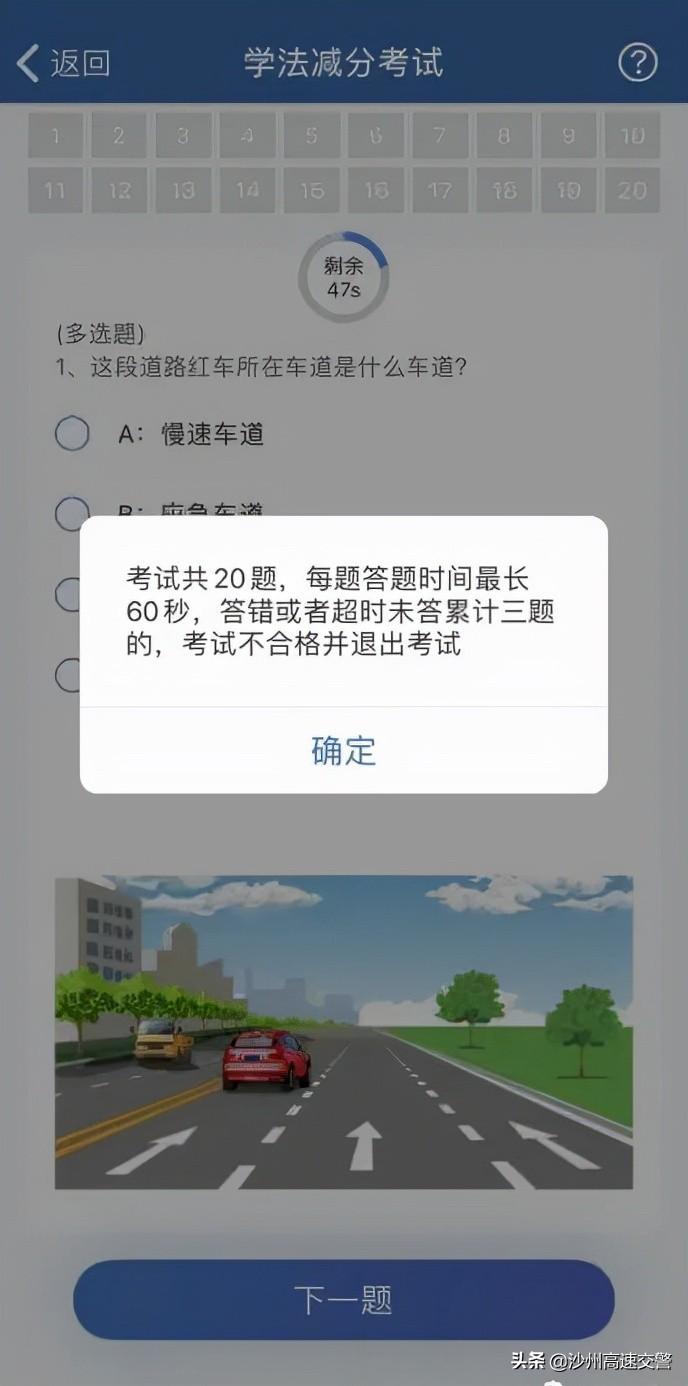
Task: Go back using the 返回 arrow
Action: (x=62, y=63)
